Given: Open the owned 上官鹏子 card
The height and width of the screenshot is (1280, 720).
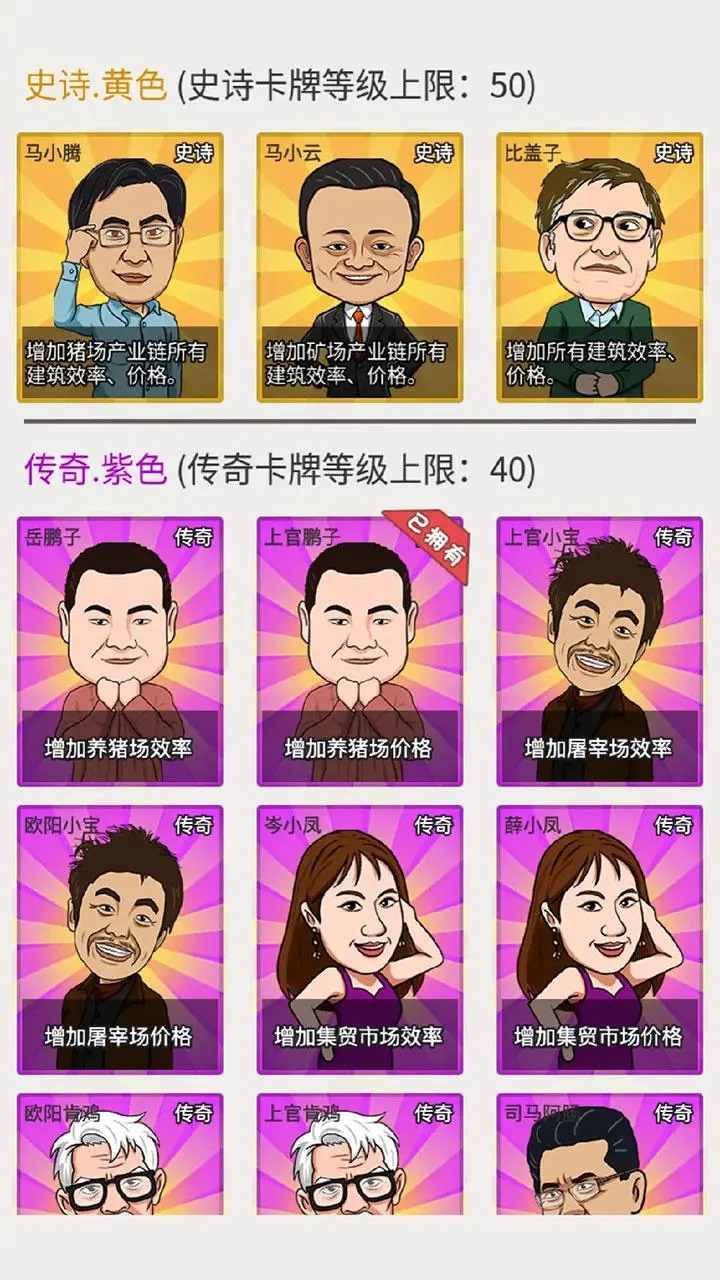Looking at the screenshot, I should click(360, 645).
